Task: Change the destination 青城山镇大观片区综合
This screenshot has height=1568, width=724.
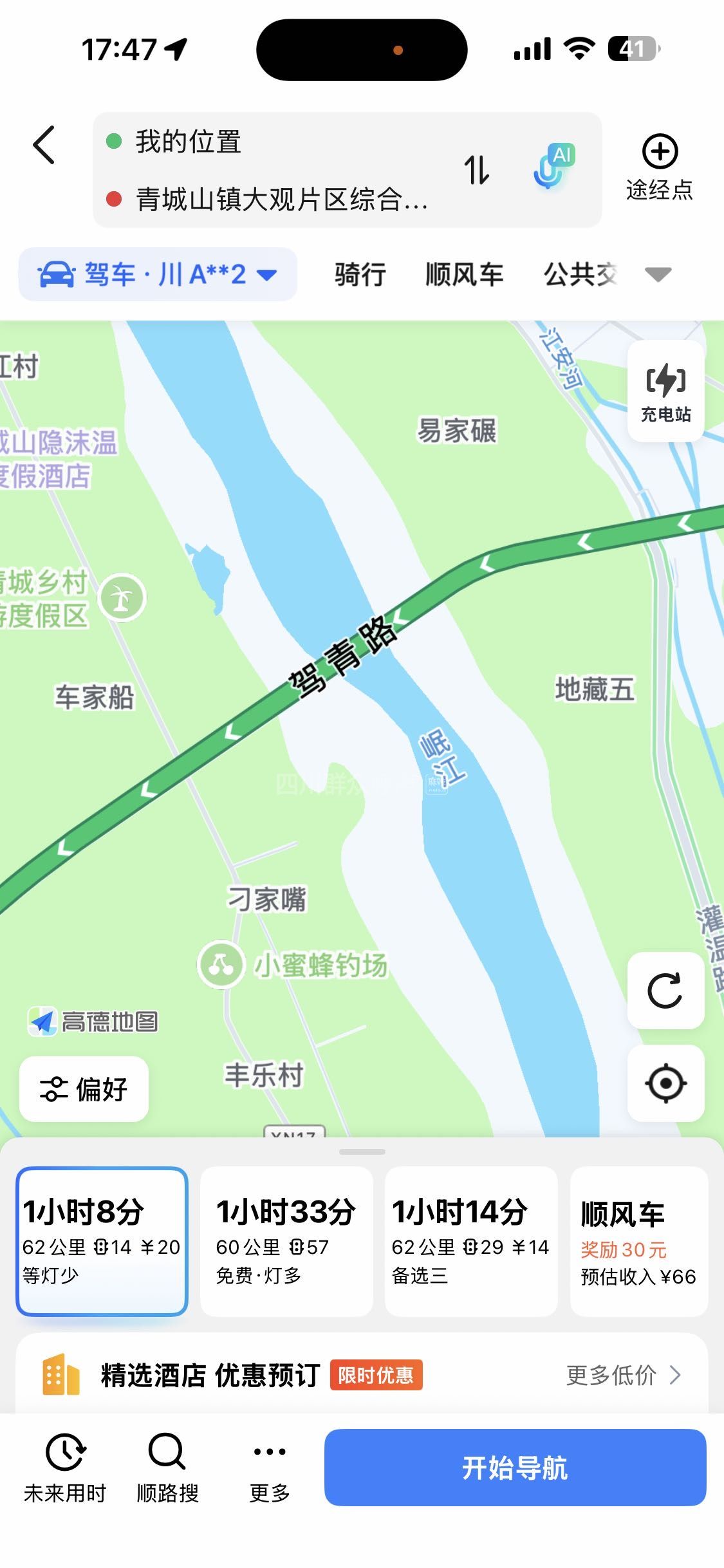Action: [x=281, y=200]
